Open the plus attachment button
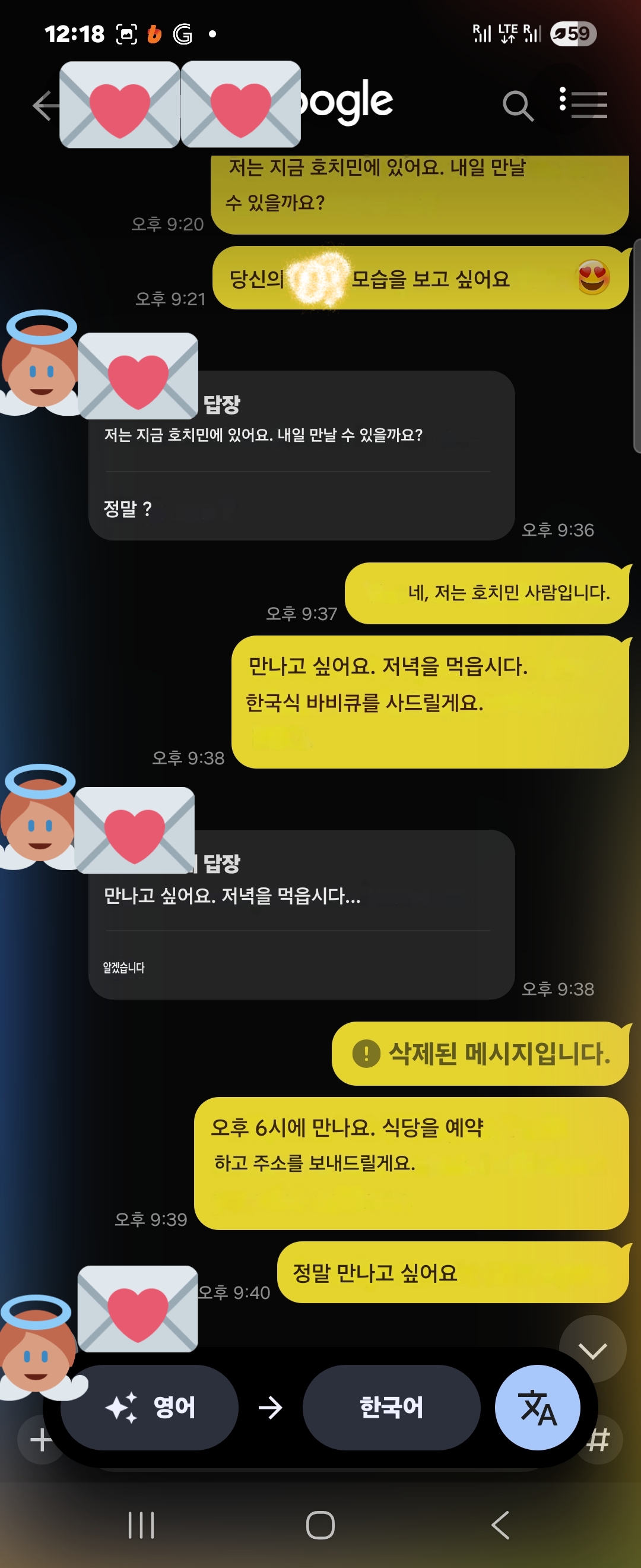This screenshot has width=641, height=1568. coord(40,1440)
